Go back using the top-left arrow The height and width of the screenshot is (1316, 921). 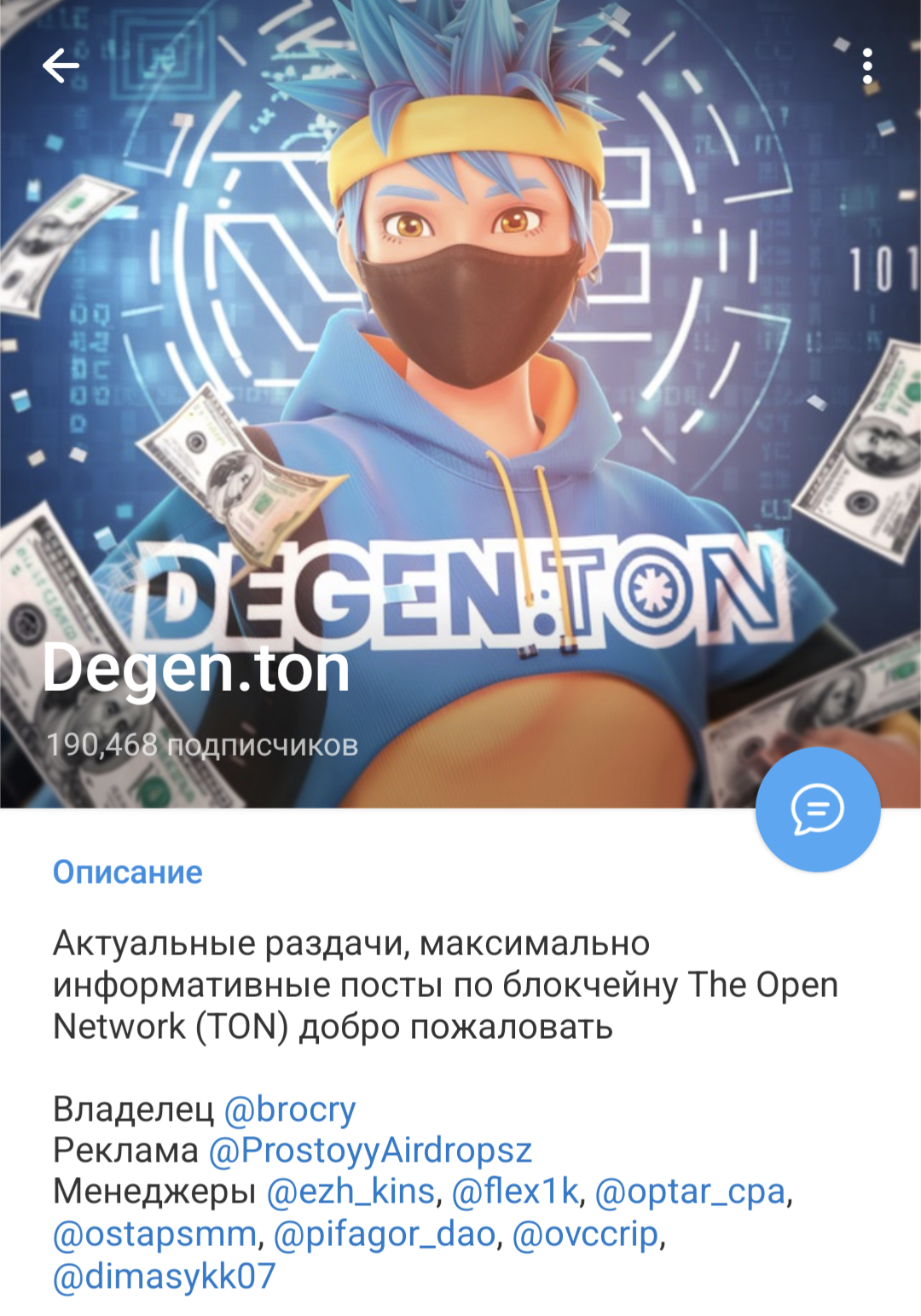tap(61, 66)
